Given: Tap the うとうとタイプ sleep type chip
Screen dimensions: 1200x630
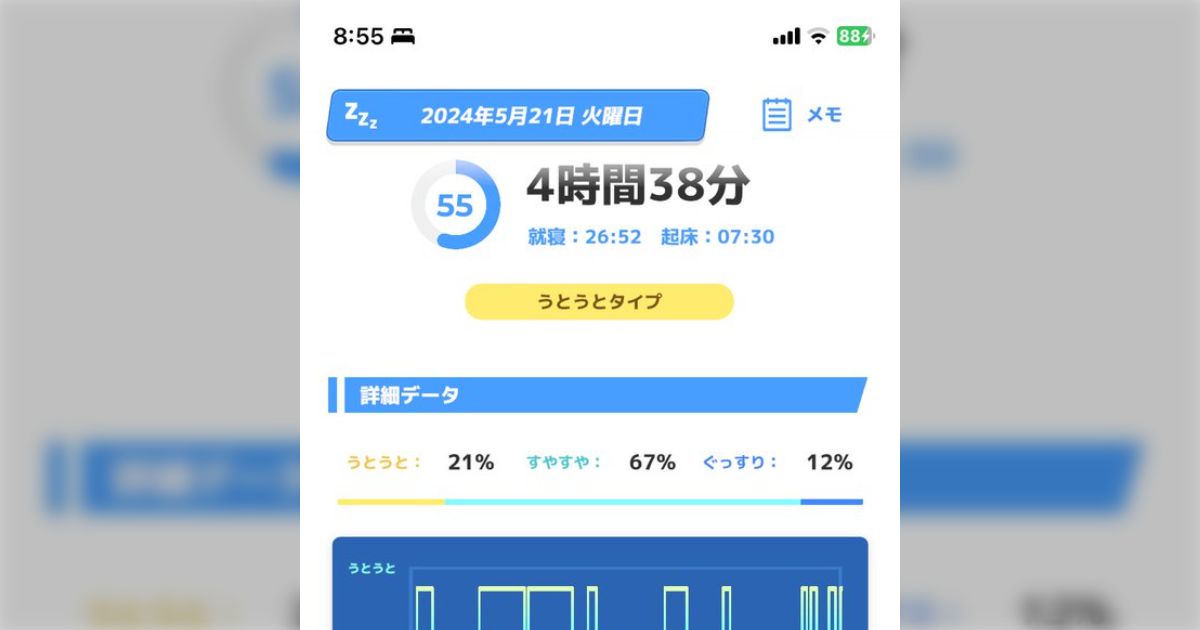Looking at the screenshot, I should click(599, 301).
